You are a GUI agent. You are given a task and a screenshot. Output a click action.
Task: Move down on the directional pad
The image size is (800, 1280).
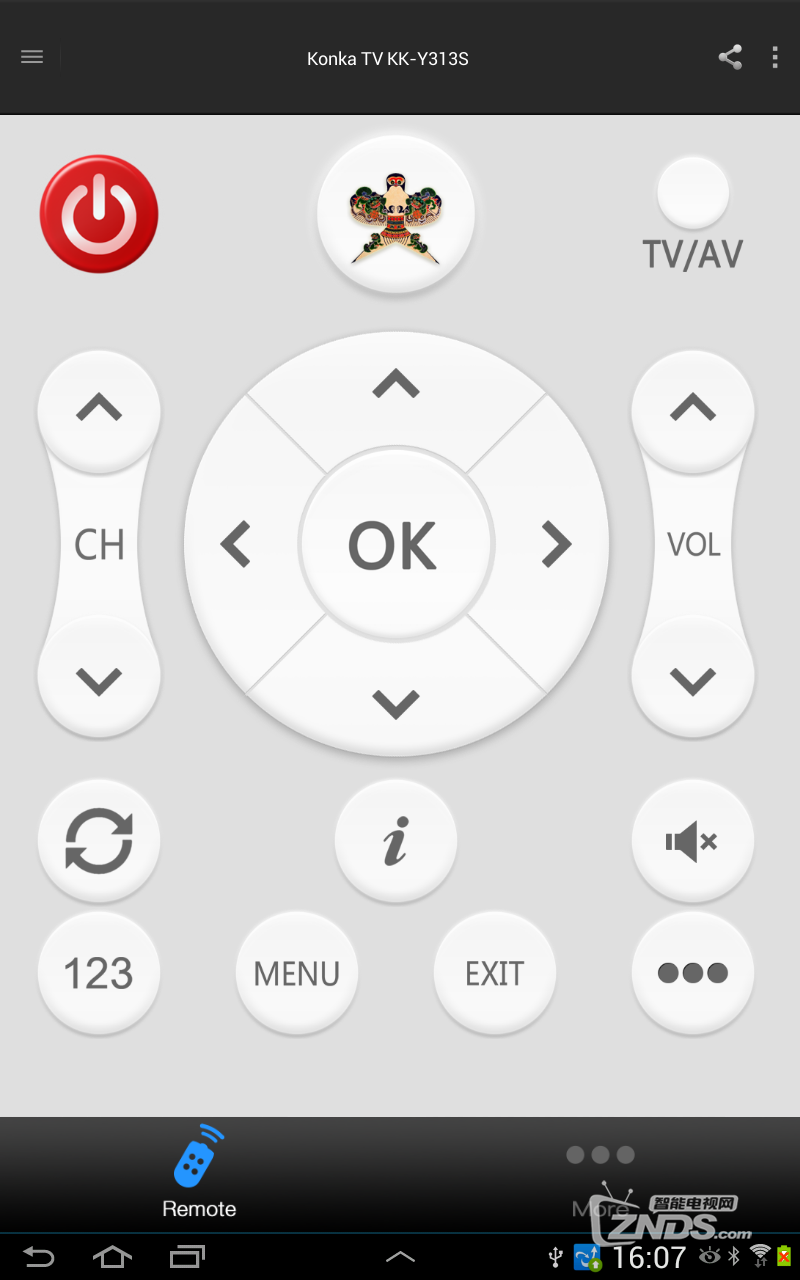[x=396, y=704]
